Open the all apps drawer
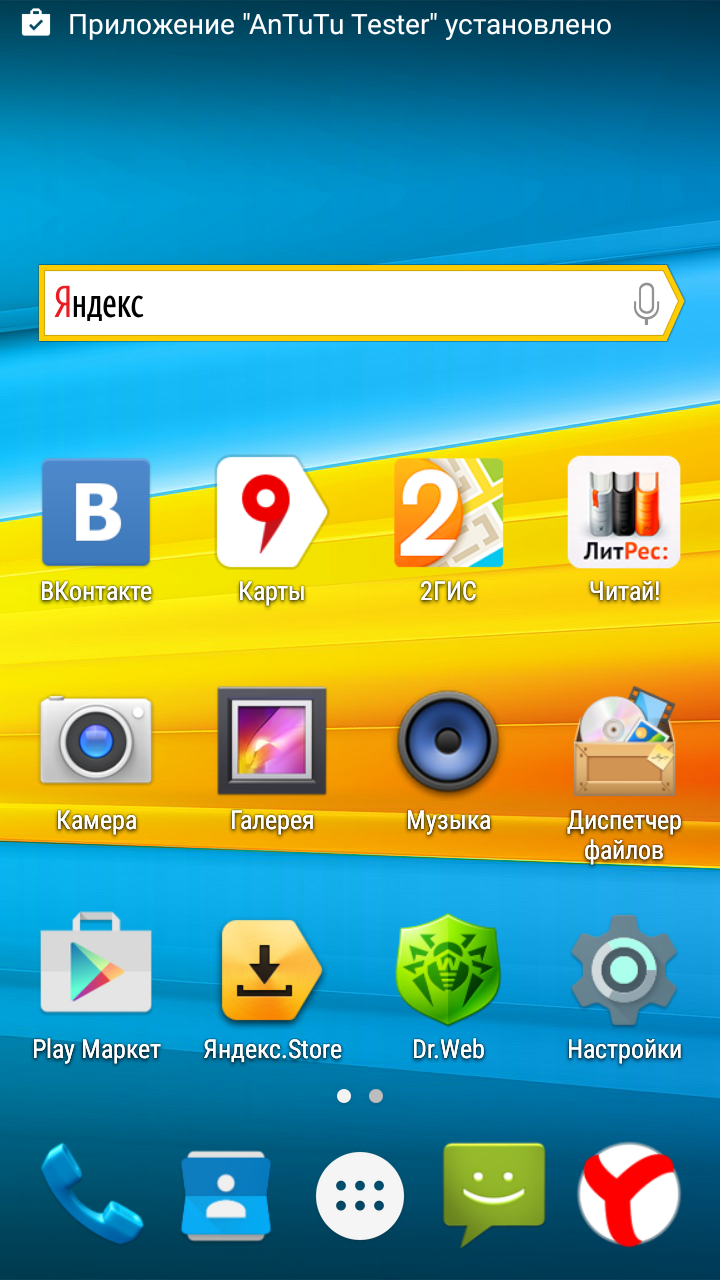 pyautogui.click(x=360, y=1195)
